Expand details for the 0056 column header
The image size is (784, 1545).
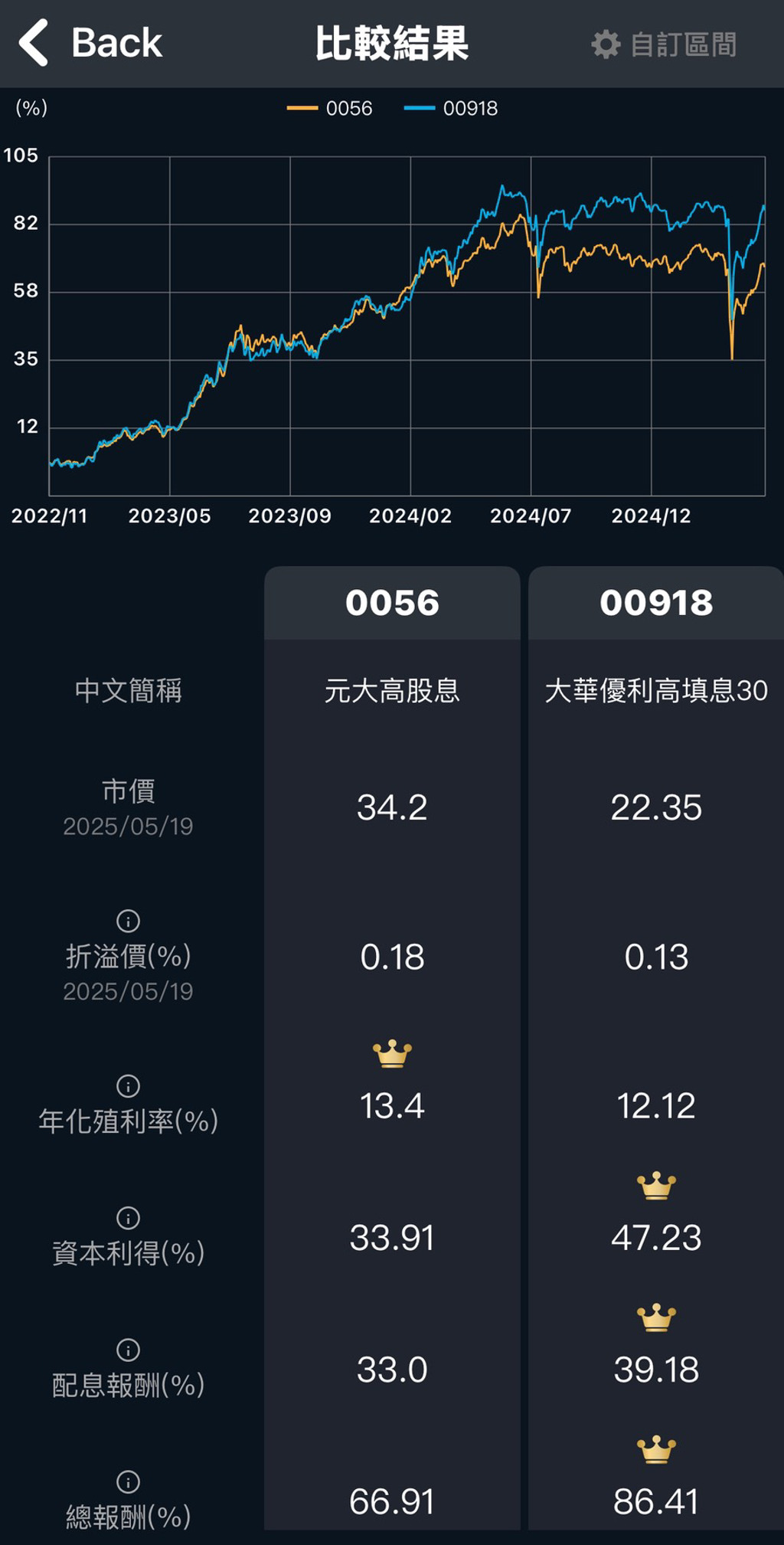click(392, 602)
